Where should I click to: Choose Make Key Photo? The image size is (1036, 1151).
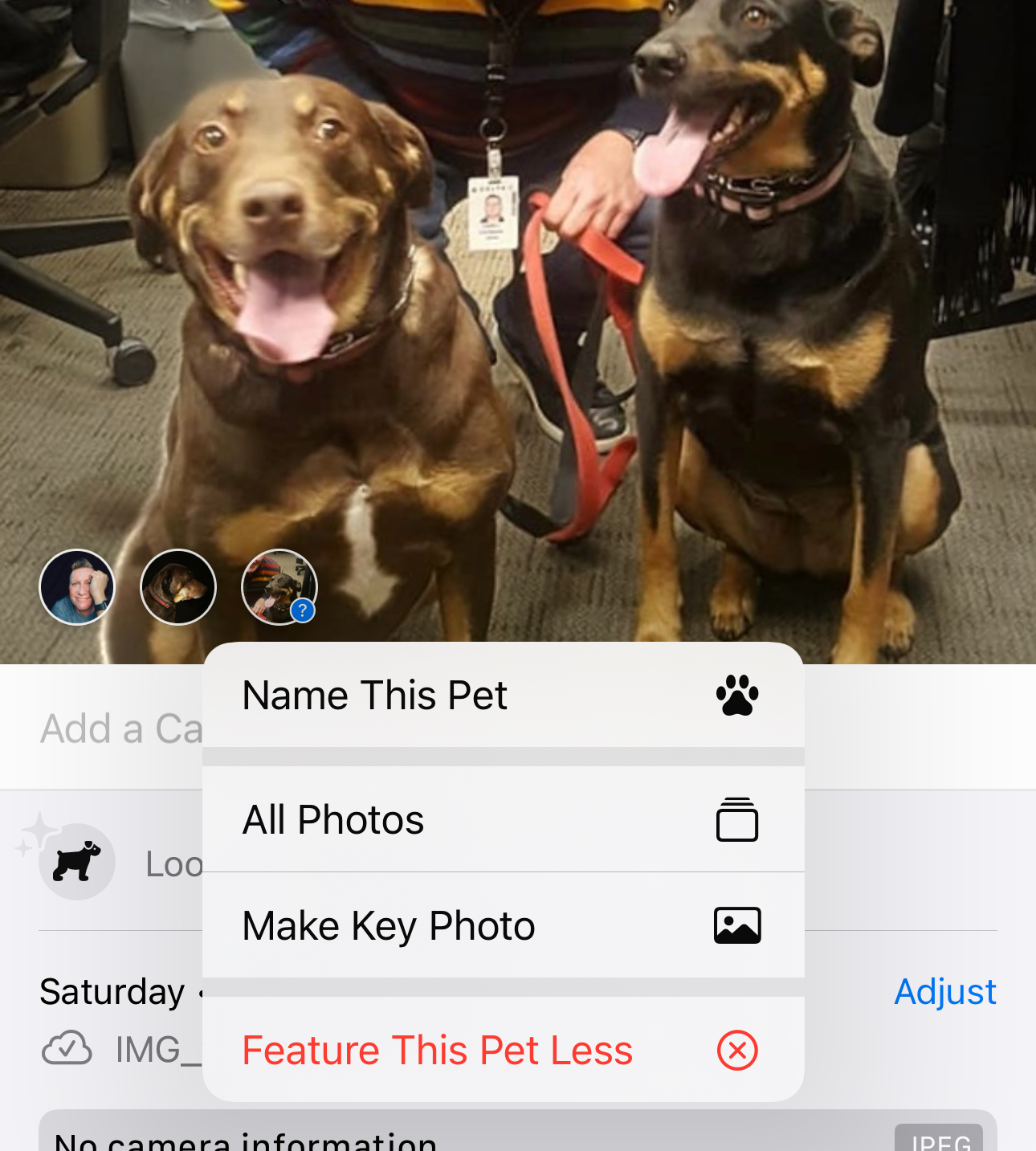[x=503, y=926]
